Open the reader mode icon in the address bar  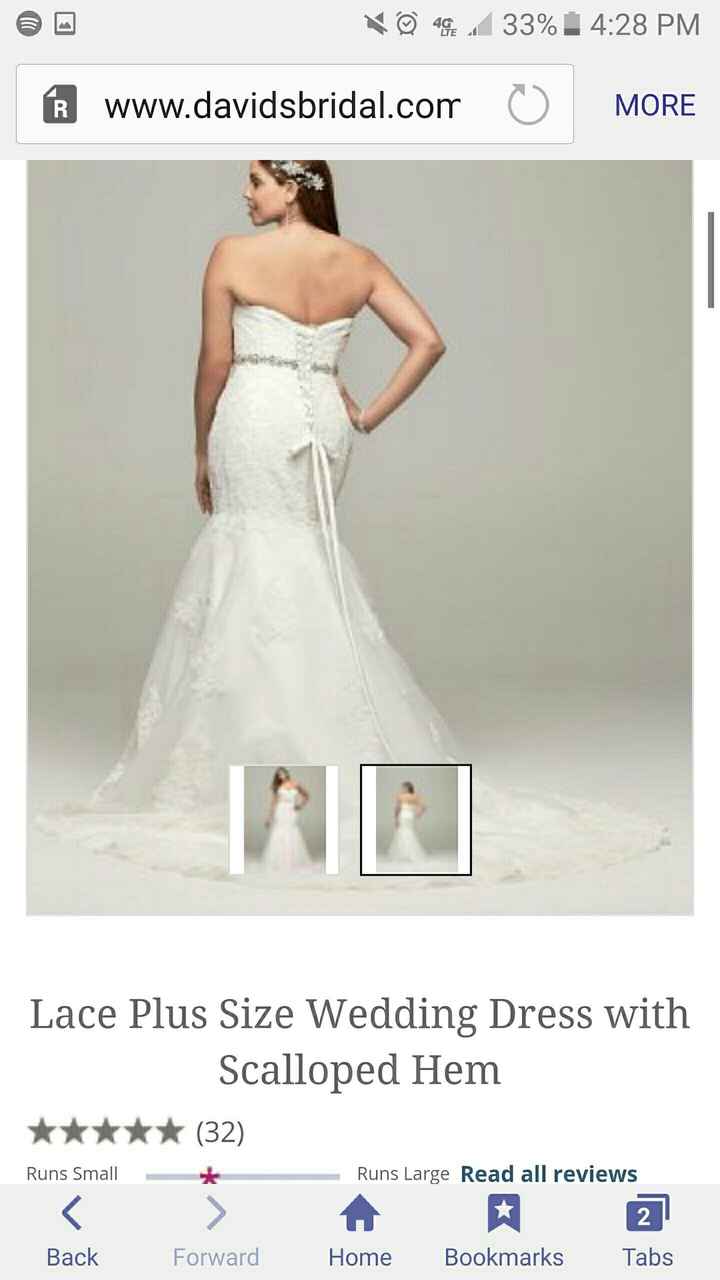coord(60,105)
